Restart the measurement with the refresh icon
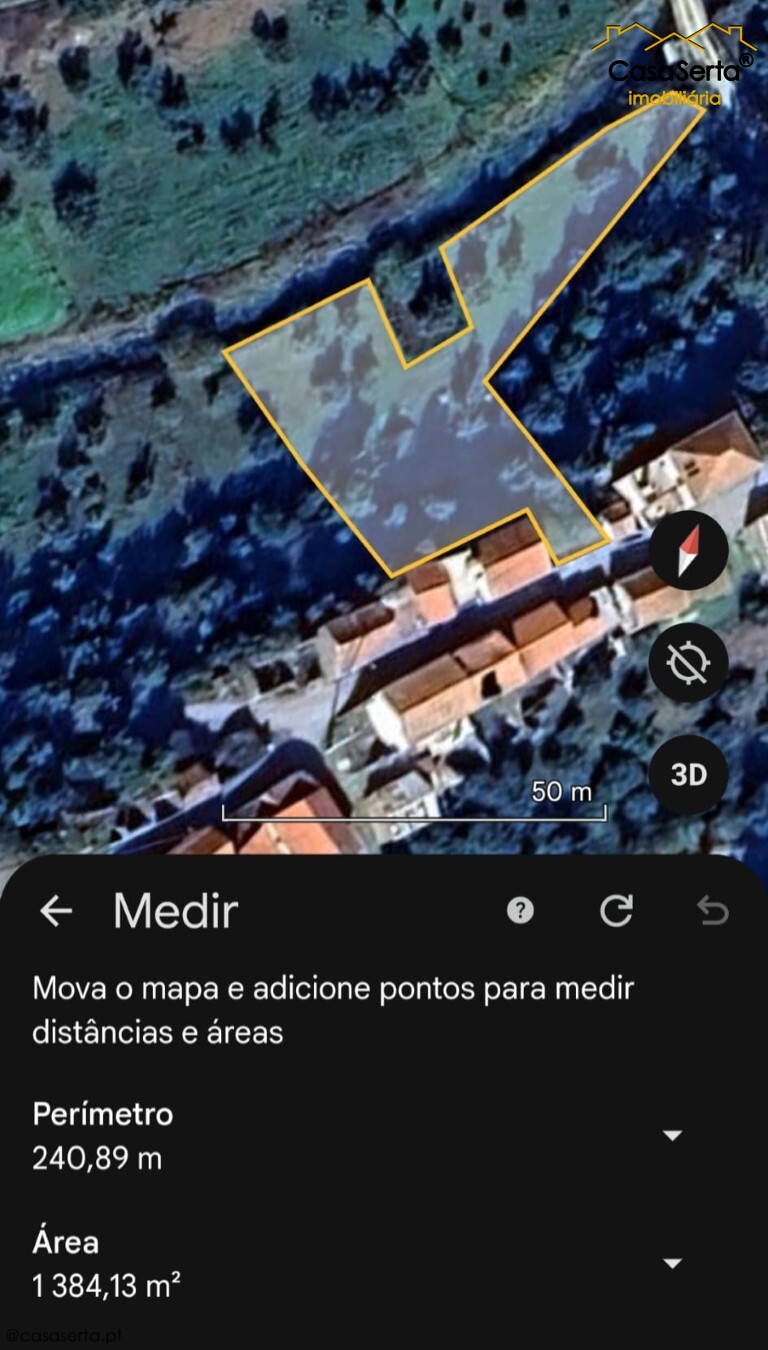The width and height of the screenshot is (768, 1350). [x=616, y=910]
